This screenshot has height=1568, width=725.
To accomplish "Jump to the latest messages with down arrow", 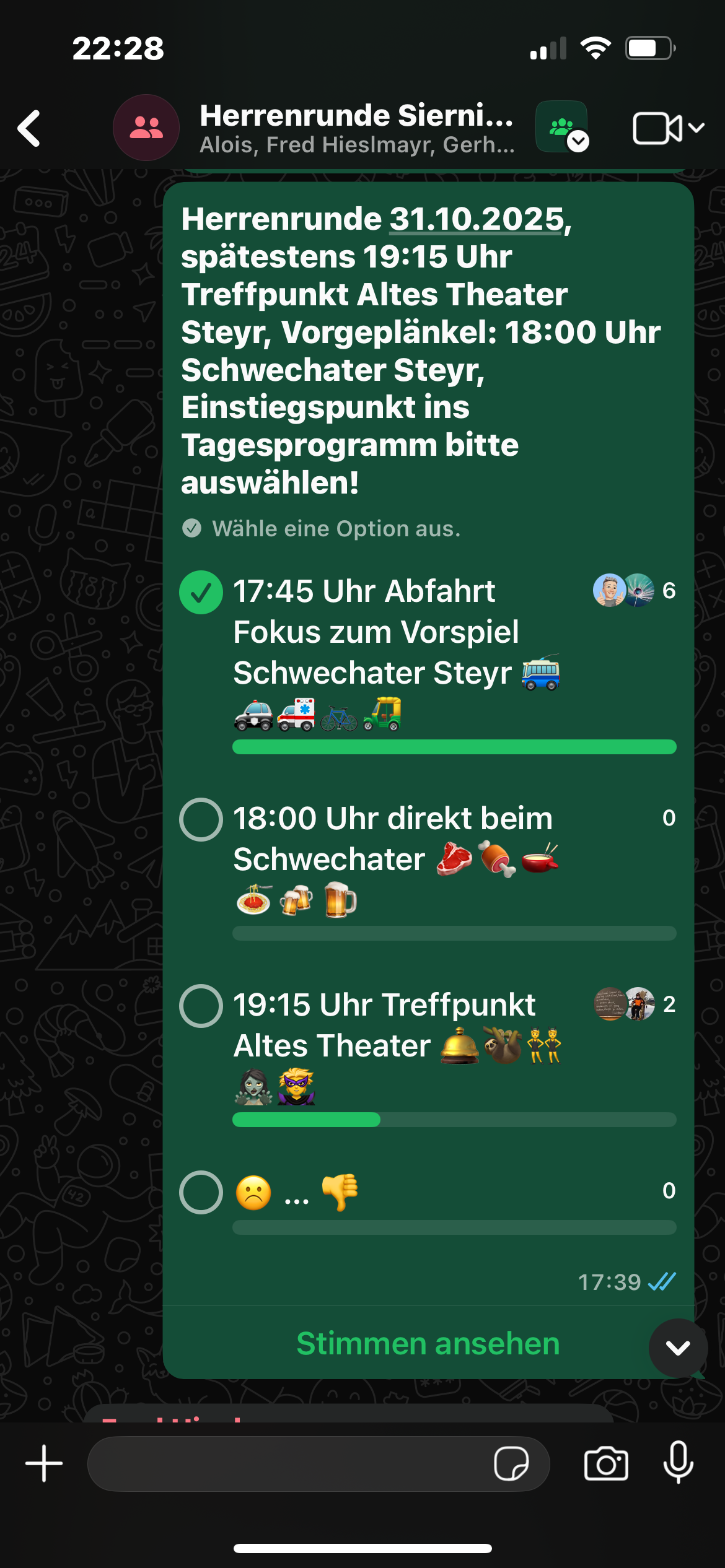I will coord(678,1348).
